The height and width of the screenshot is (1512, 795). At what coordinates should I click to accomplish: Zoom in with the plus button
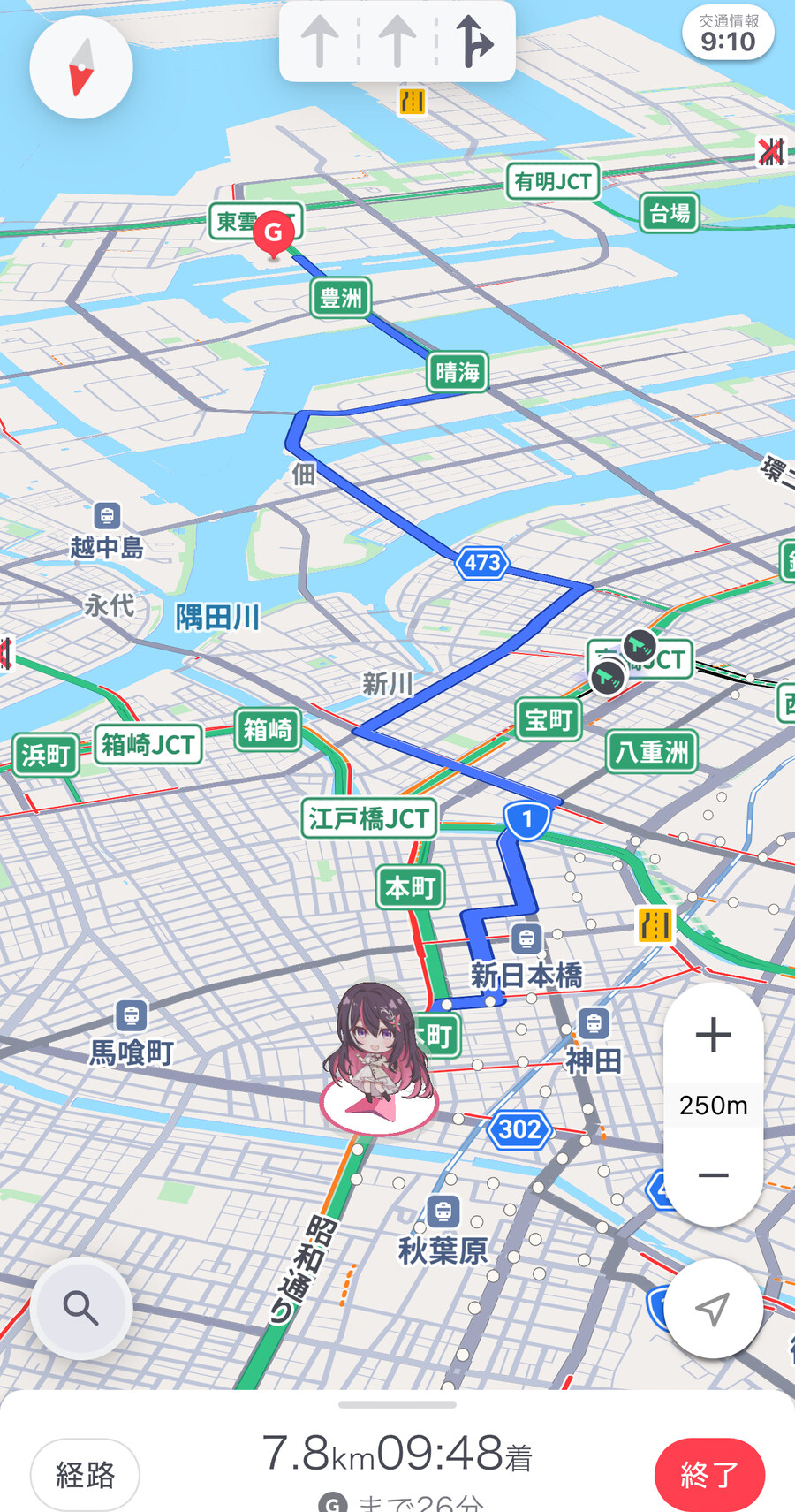[713, 1035]
